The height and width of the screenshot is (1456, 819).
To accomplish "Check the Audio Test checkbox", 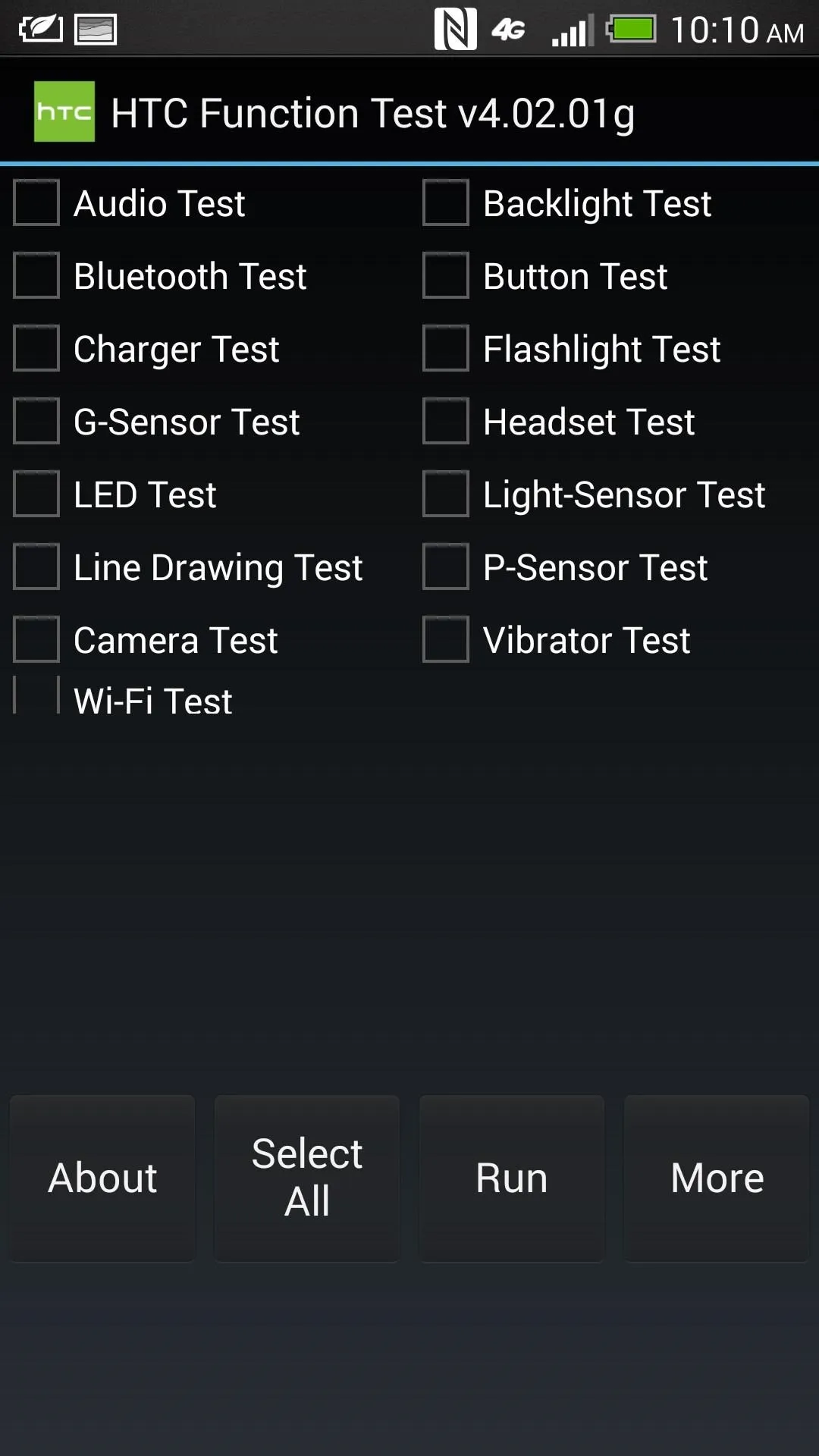I will click(x=36, y=202).
